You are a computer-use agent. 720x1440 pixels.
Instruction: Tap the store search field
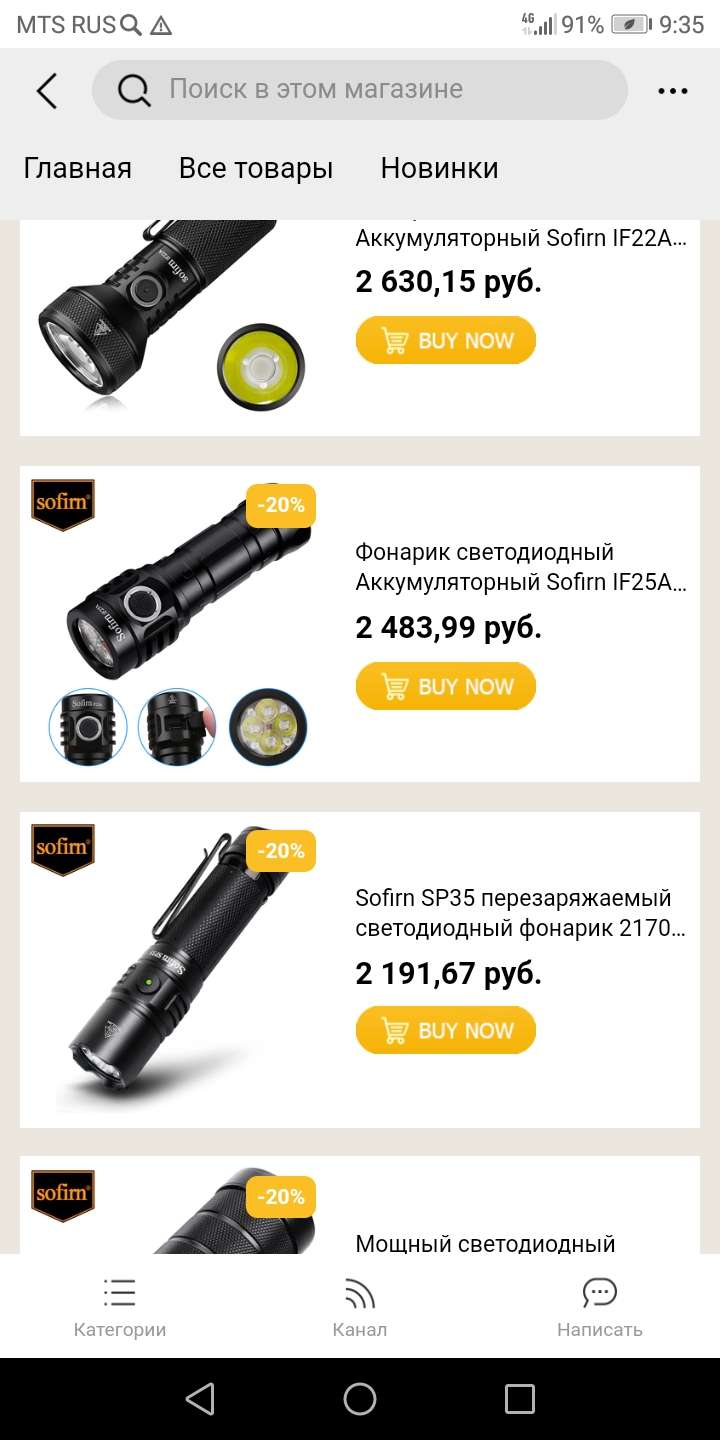coord(360,90)
